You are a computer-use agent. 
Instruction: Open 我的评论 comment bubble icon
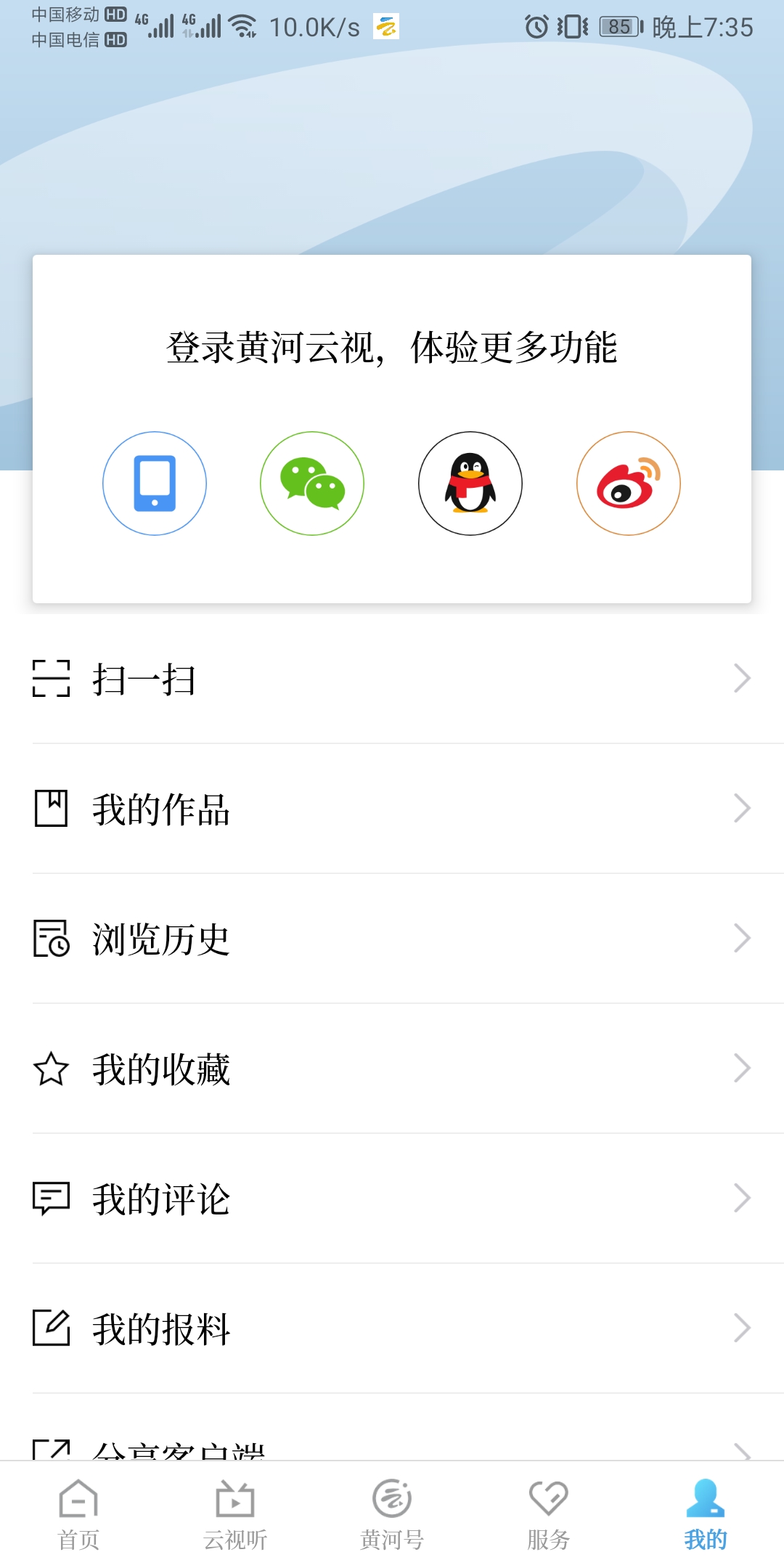pos(51,1198)
